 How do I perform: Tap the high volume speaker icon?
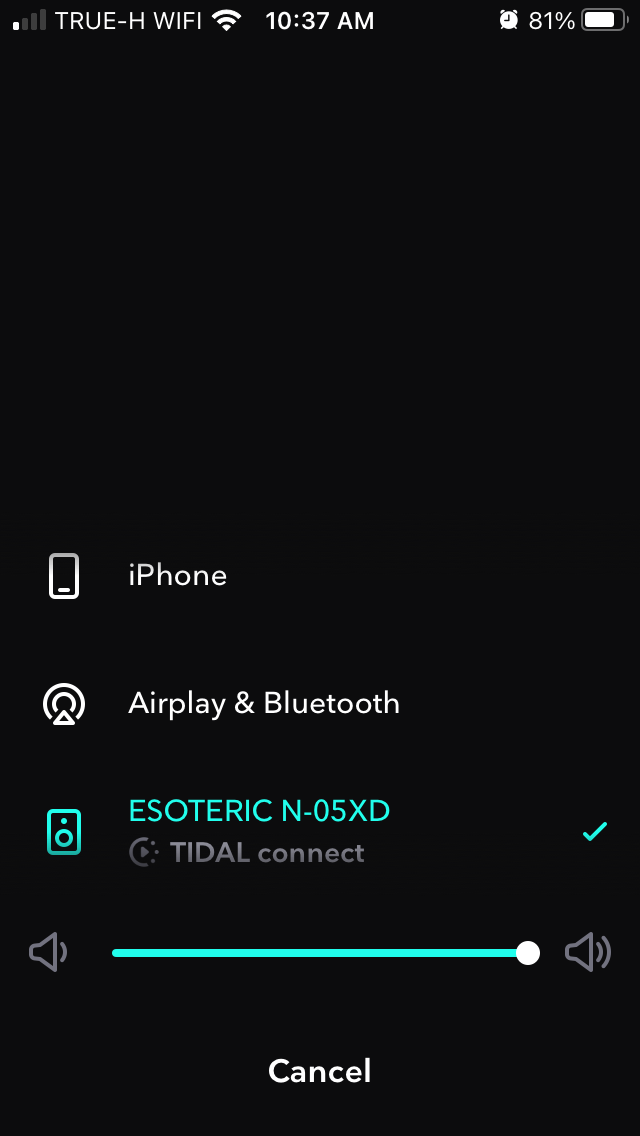coord(588,953)
